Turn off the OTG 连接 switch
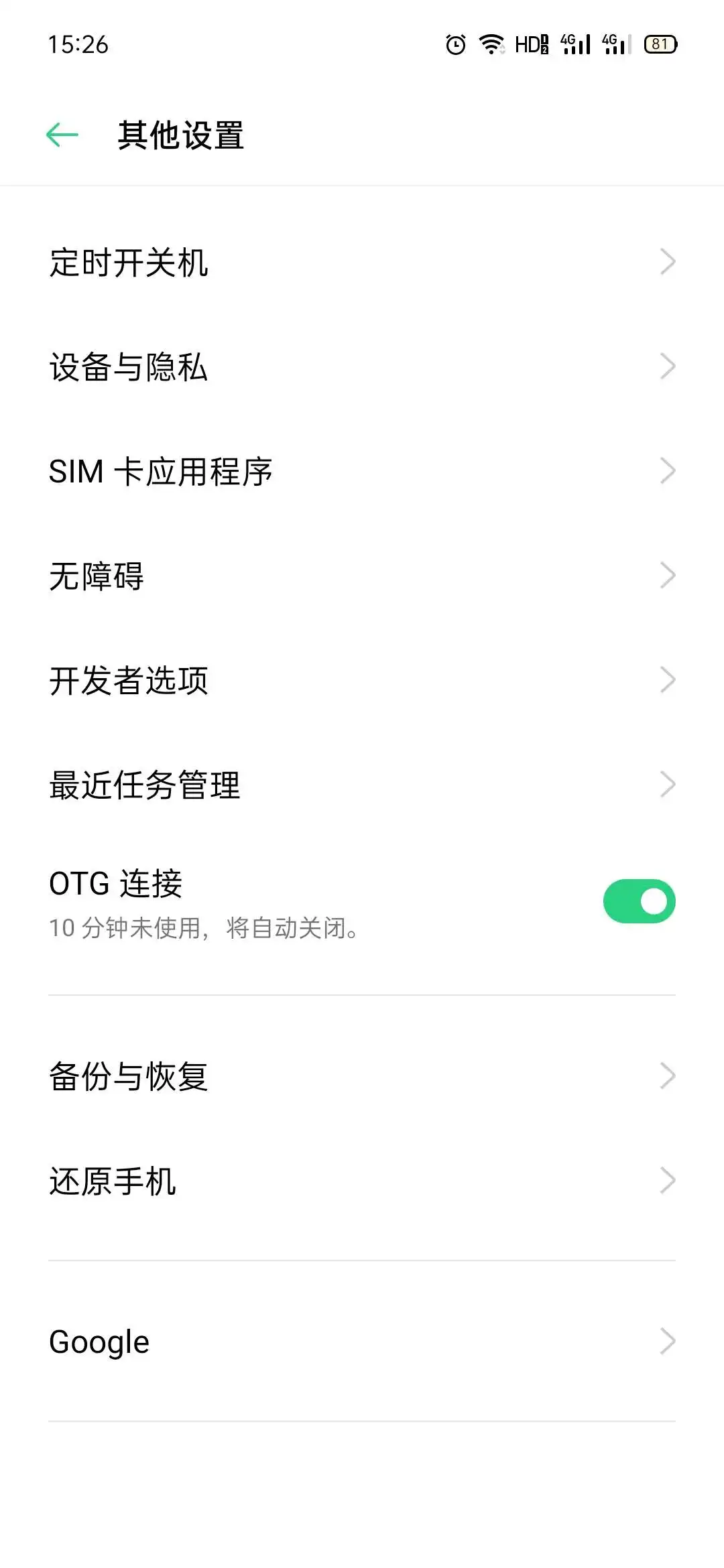Image resolution: width=724 pixels, height=1568 pixels. coord(638,901)
